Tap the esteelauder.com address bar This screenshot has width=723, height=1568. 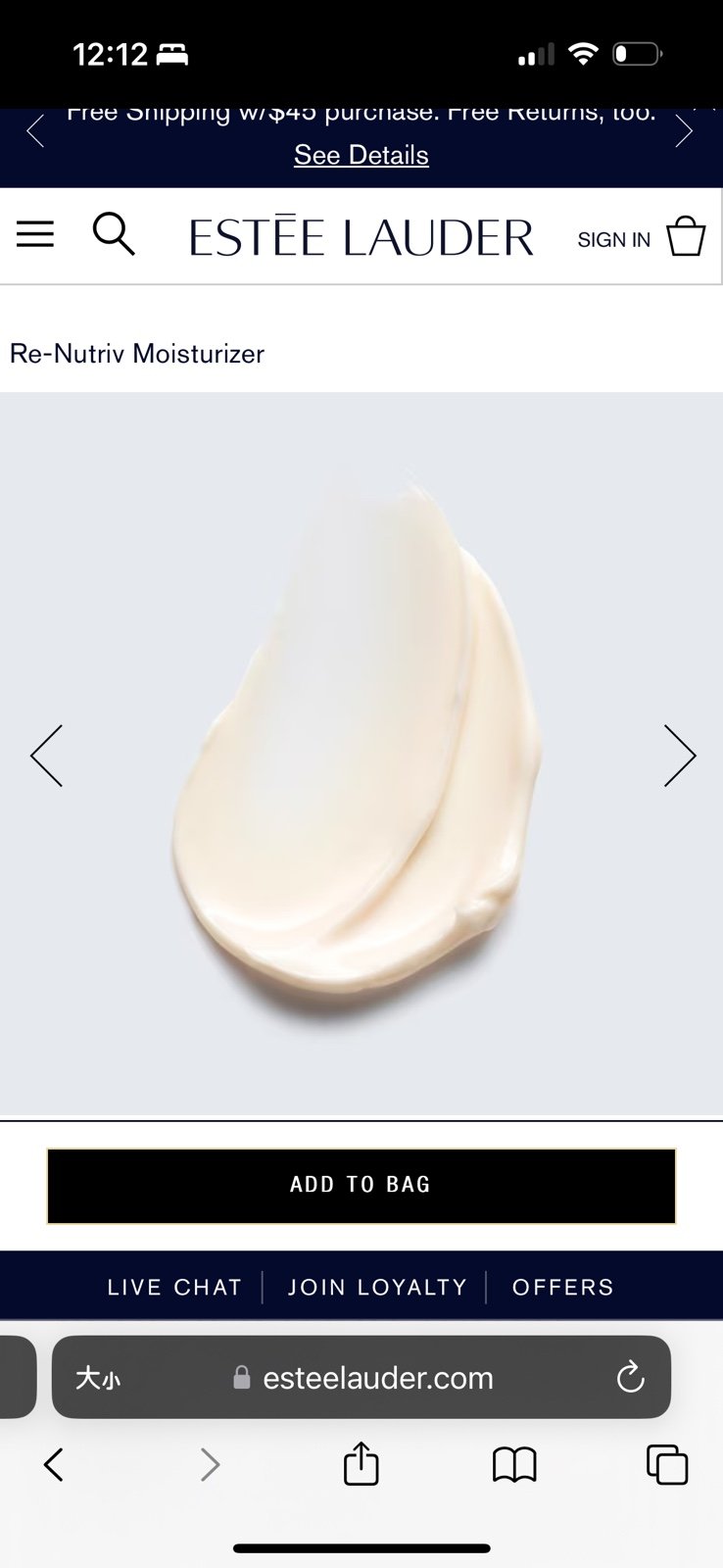[x=361, y=1377]
